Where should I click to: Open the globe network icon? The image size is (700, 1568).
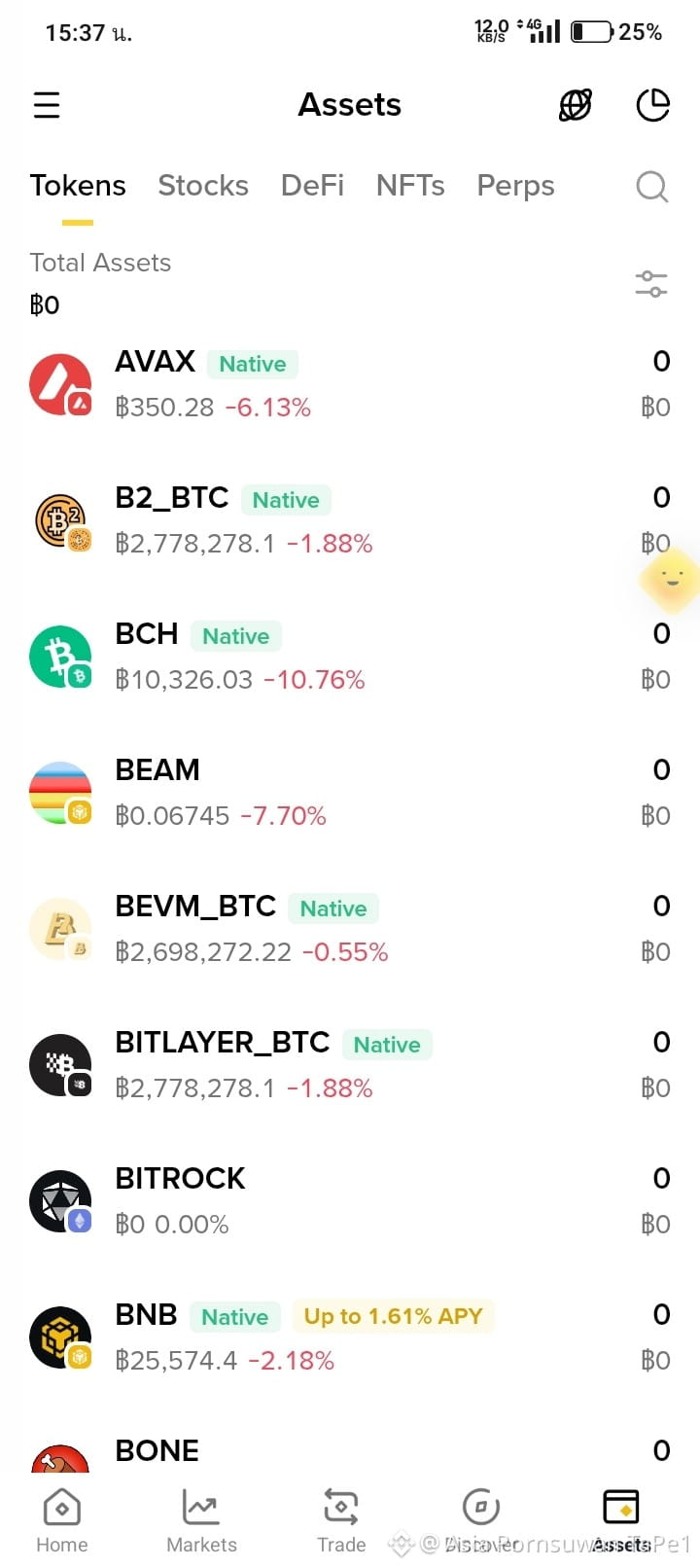coord(576,105)
